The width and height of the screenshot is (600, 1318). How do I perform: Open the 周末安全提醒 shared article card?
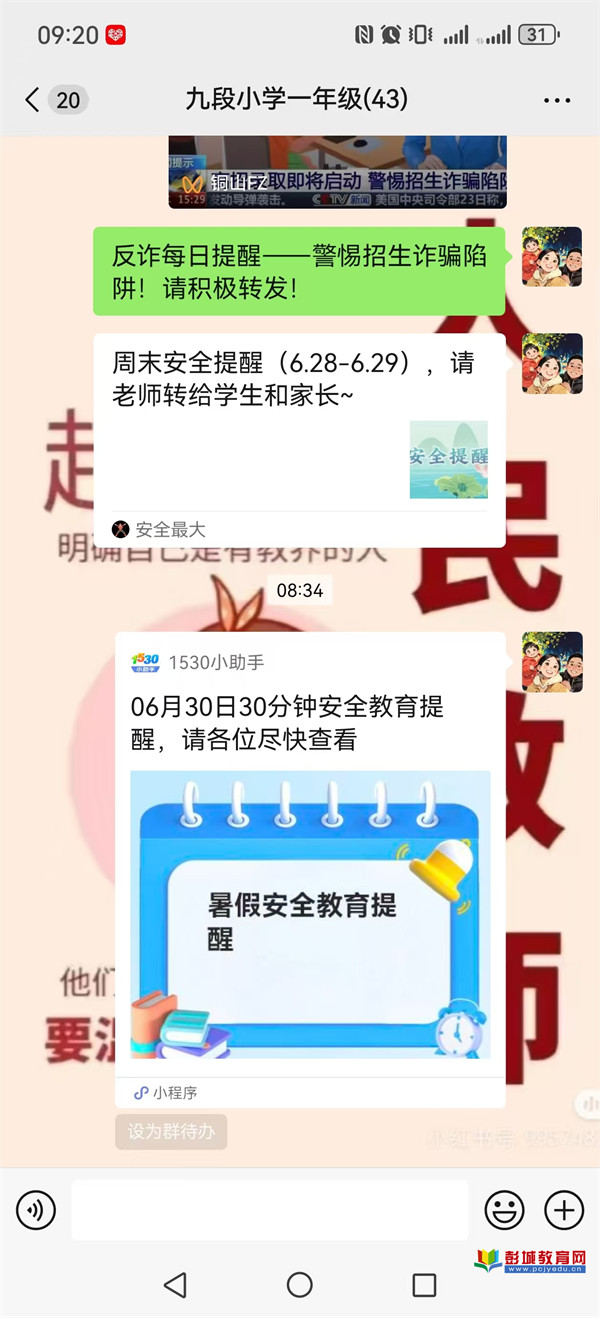point(299,440)
